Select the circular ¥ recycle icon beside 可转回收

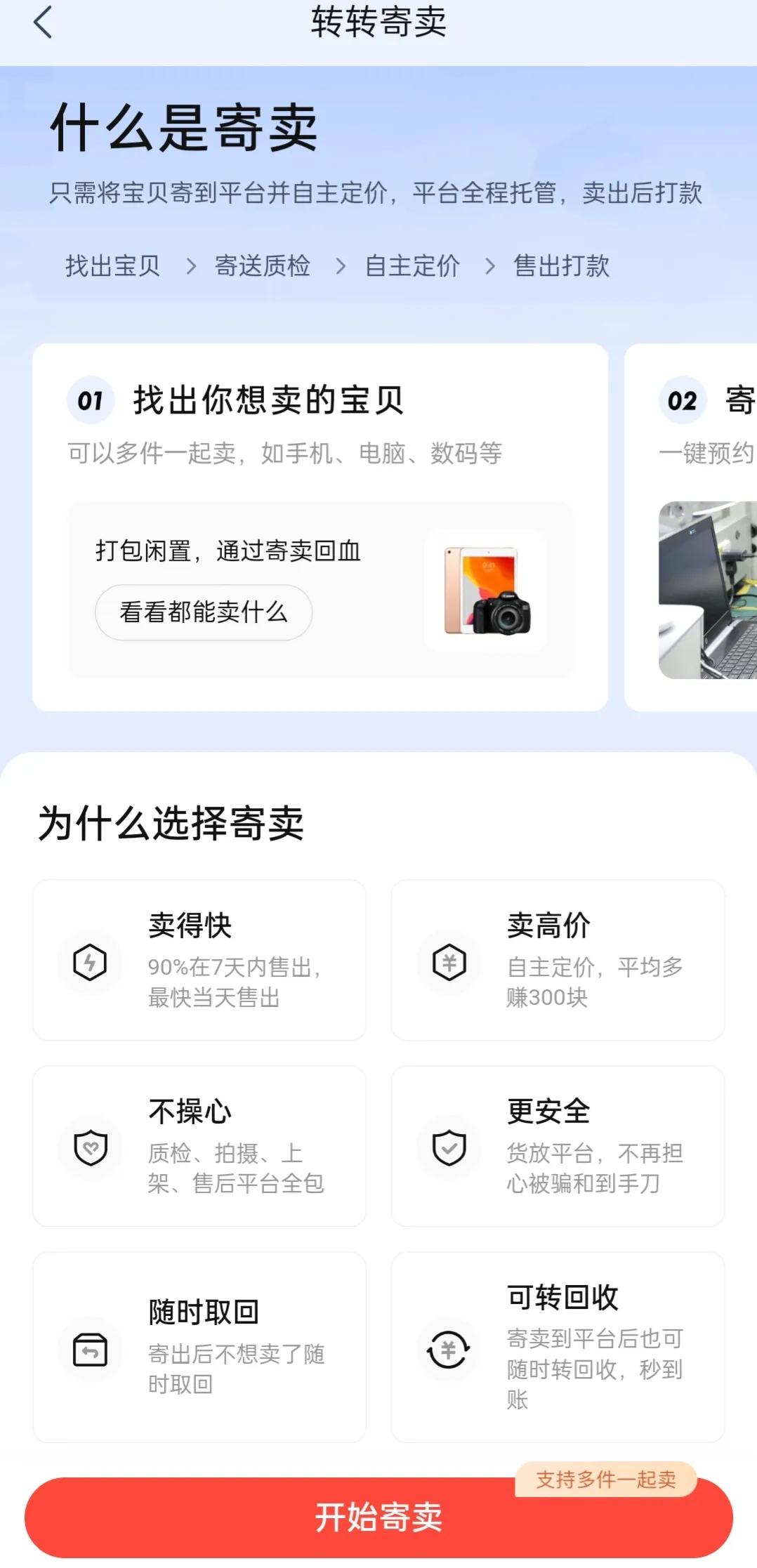coord(450,1348)
